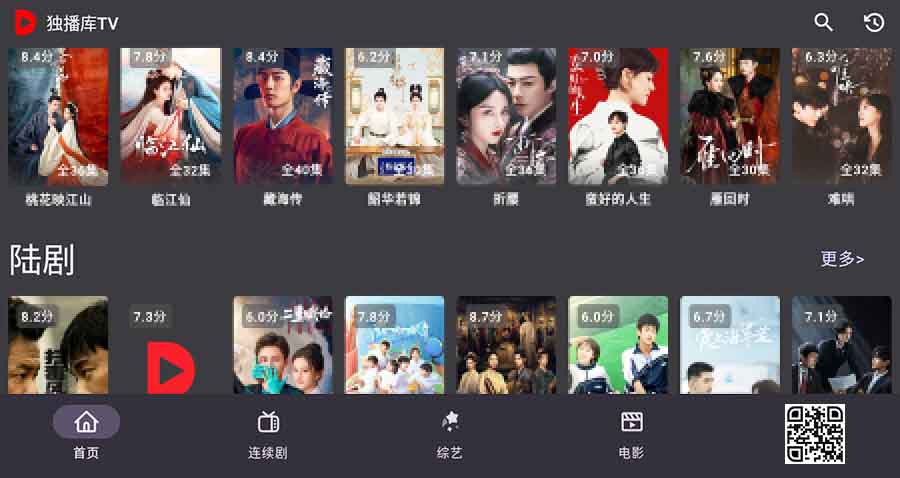Open the drama 难哄

click(841, 116)
